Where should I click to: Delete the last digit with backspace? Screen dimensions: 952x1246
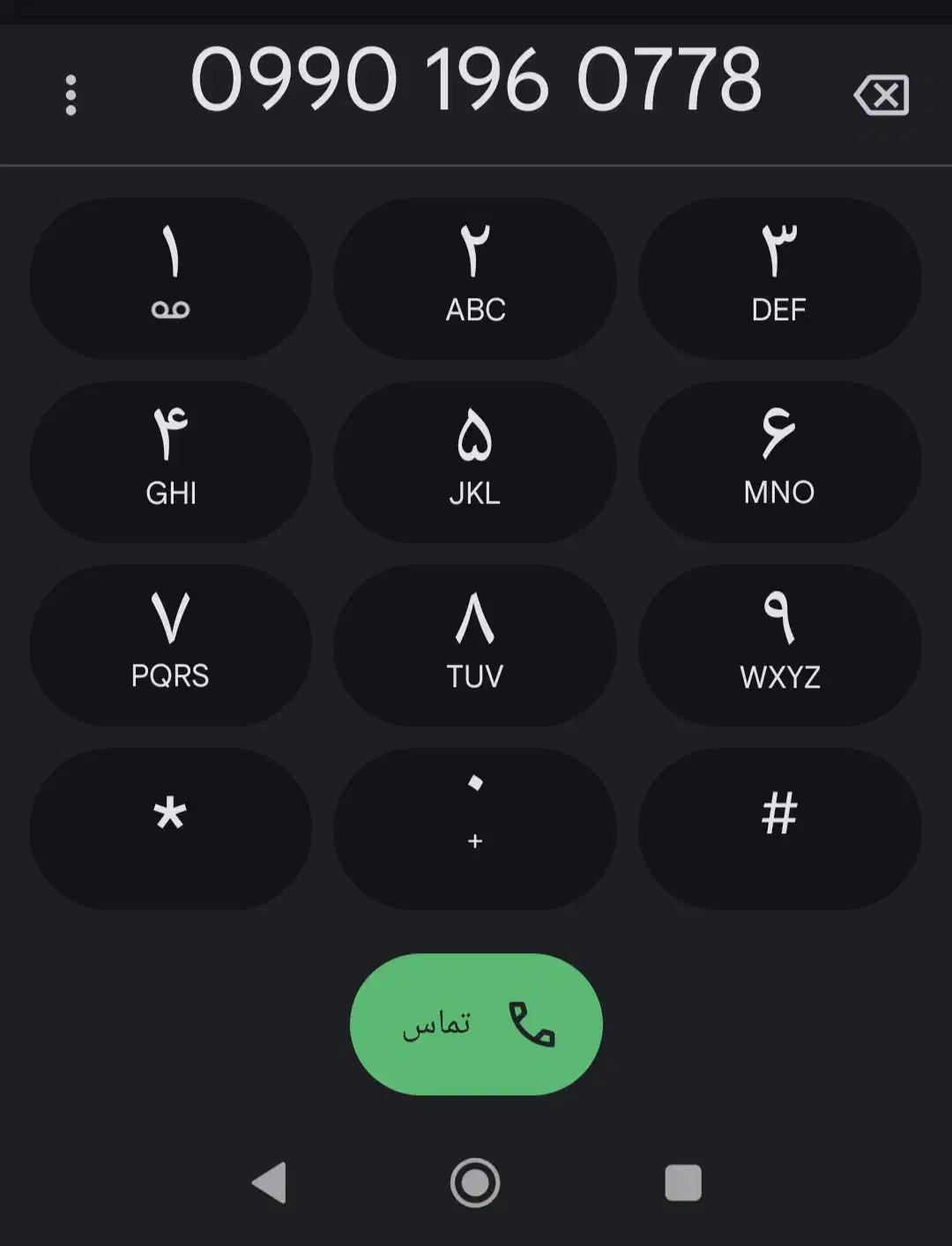tap(881, 95)
